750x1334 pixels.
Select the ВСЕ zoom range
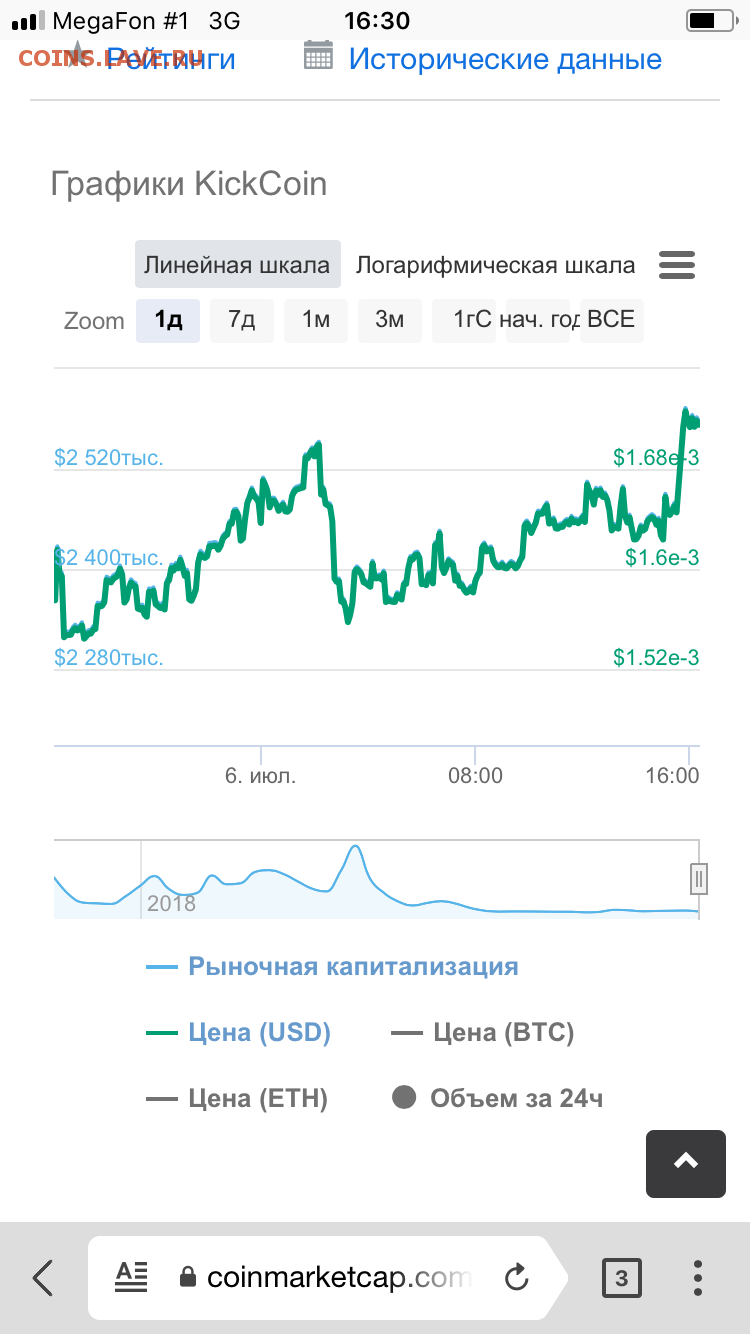pyautogui.click(x=612, y=321)
